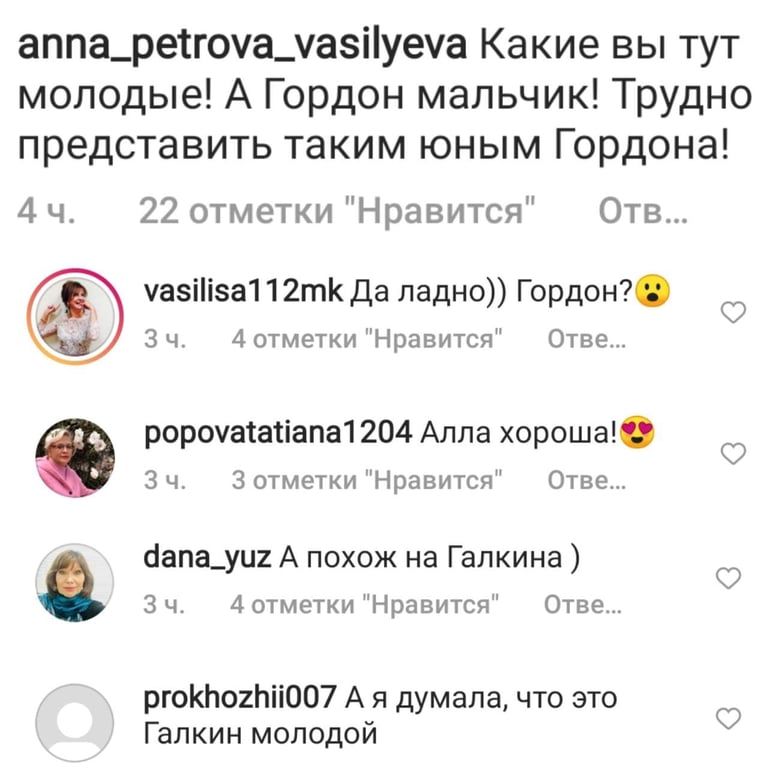This screenshot has width=768, height=768.
Task: View 22 likes on anna_petrova_vasilyeva's comment
Action: pos(337,212)
